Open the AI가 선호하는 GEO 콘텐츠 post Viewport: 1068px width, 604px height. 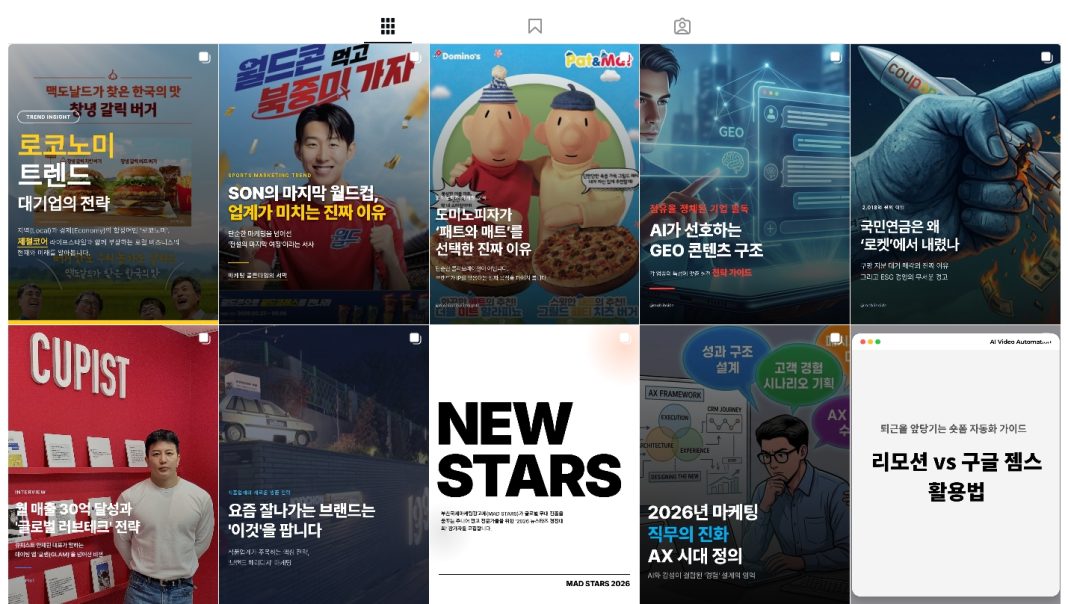click(x=745, y=183)
